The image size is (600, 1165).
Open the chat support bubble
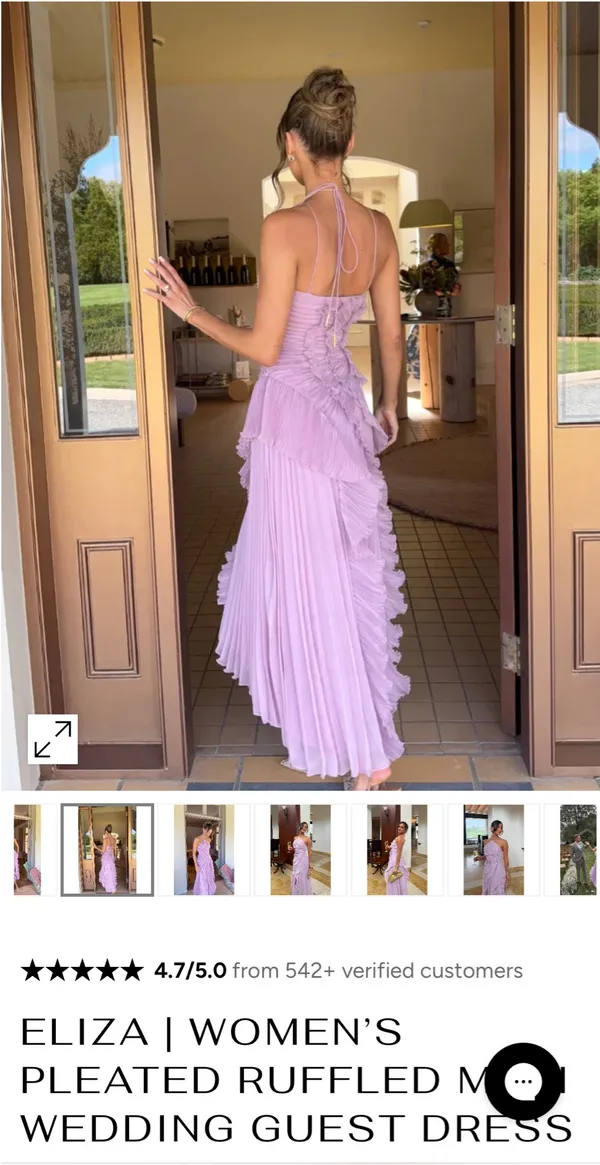(524, 1081)
